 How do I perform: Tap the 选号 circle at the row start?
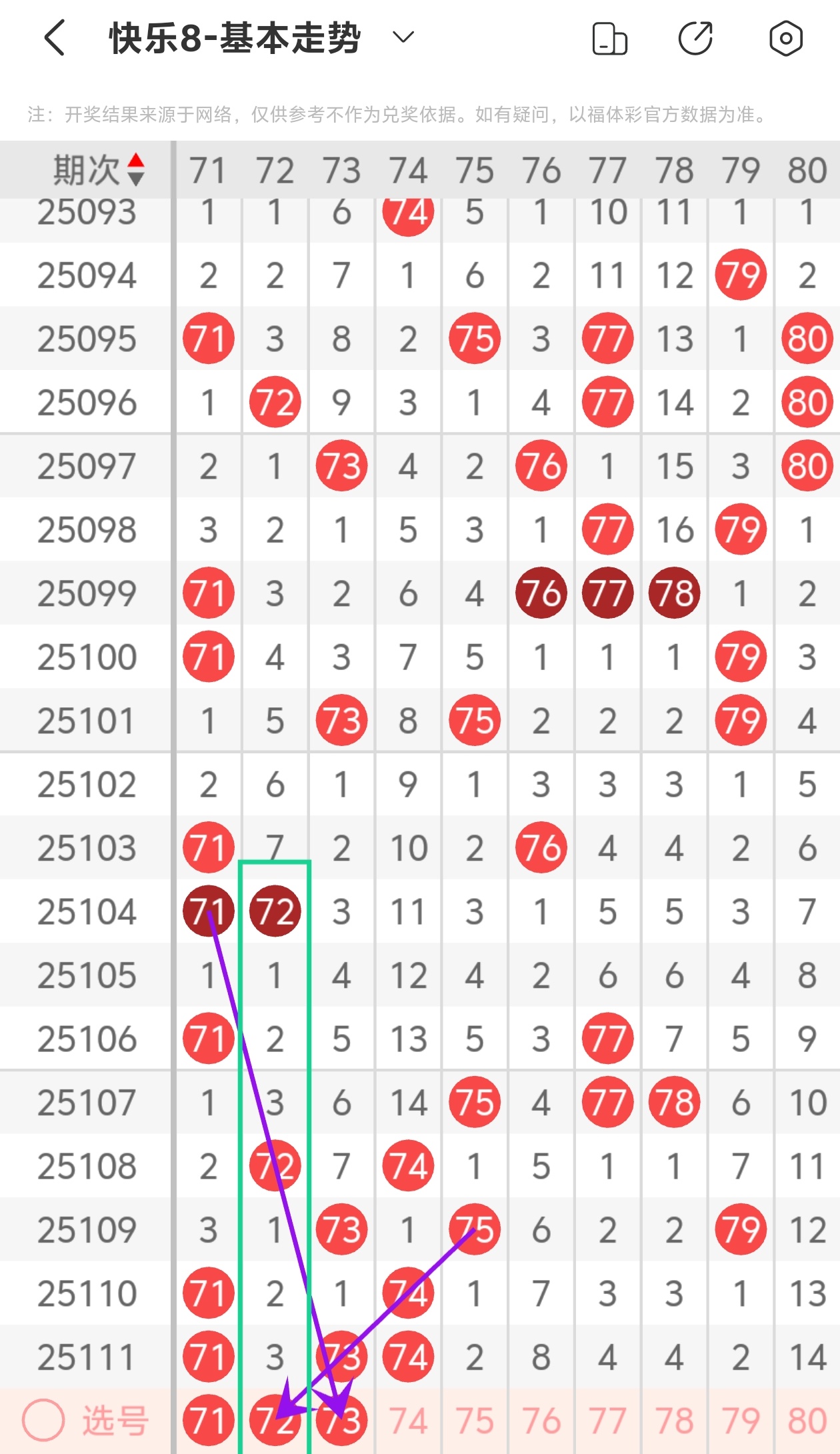[x=43, y=1420]
